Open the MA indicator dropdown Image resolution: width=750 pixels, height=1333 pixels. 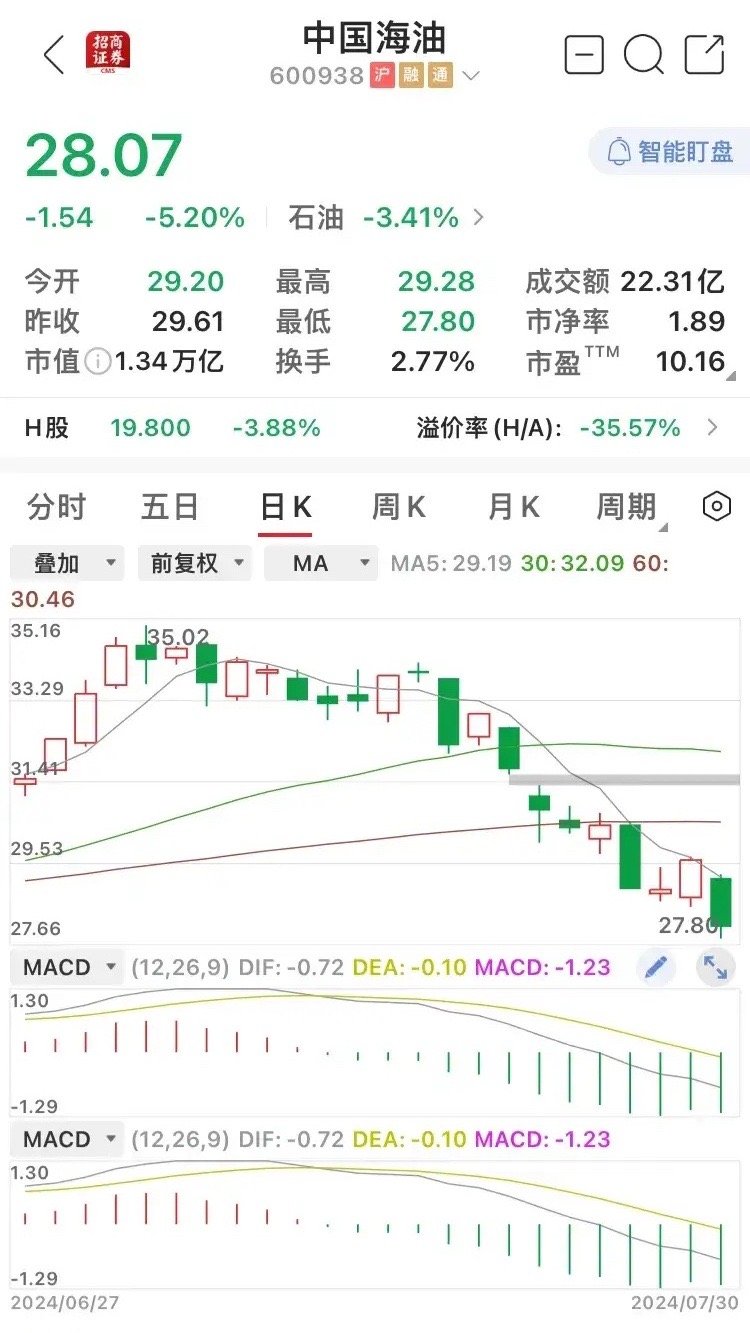click(321, 563)
